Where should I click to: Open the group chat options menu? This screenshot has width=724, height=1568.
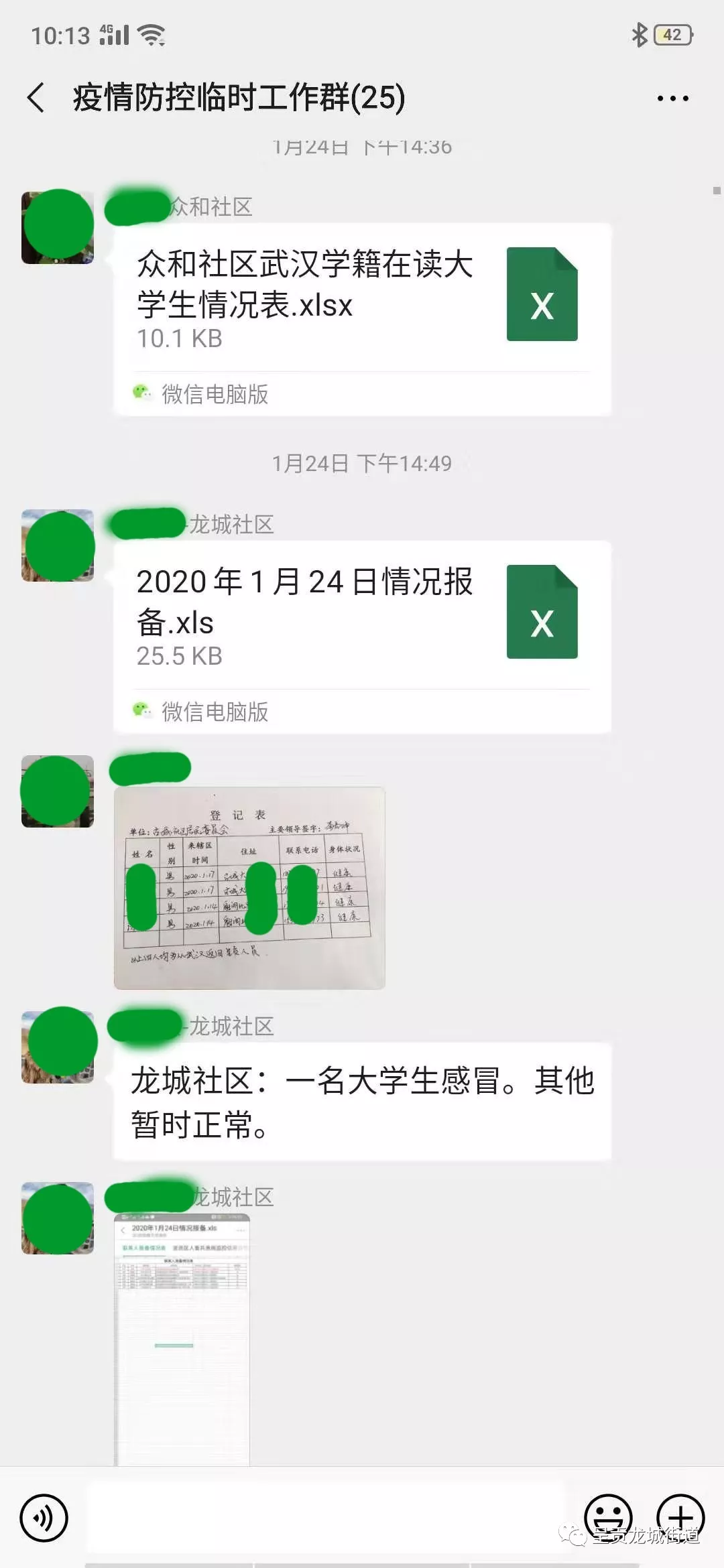click(x=672, y=99)
